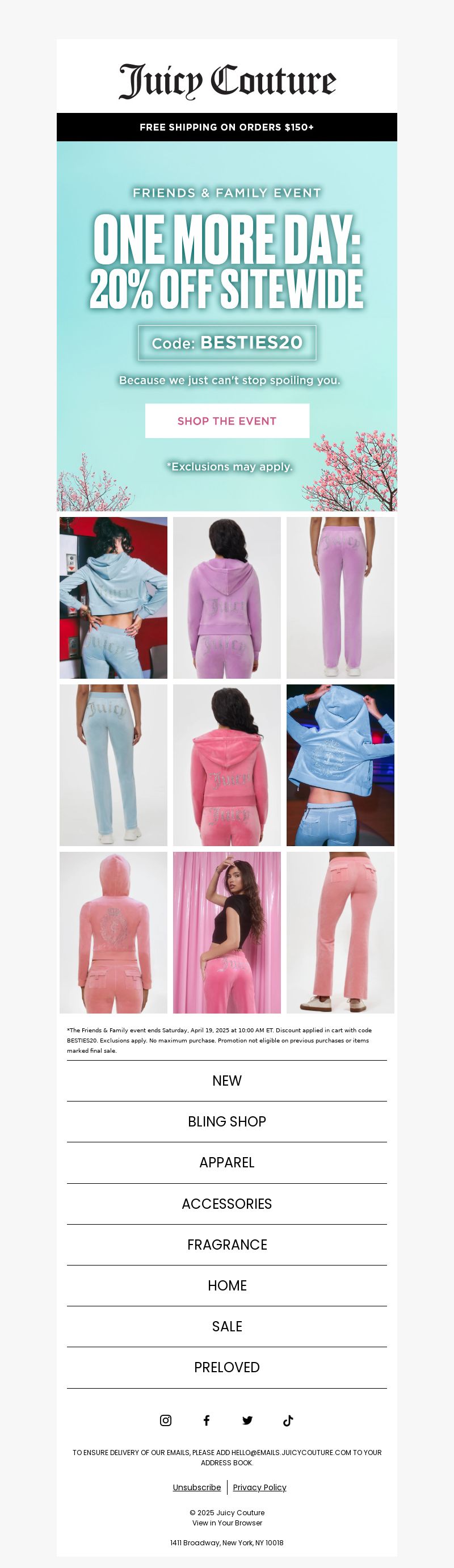The image size is (454, 1568).
Task: View this email in your browser
Action: 227,1523
